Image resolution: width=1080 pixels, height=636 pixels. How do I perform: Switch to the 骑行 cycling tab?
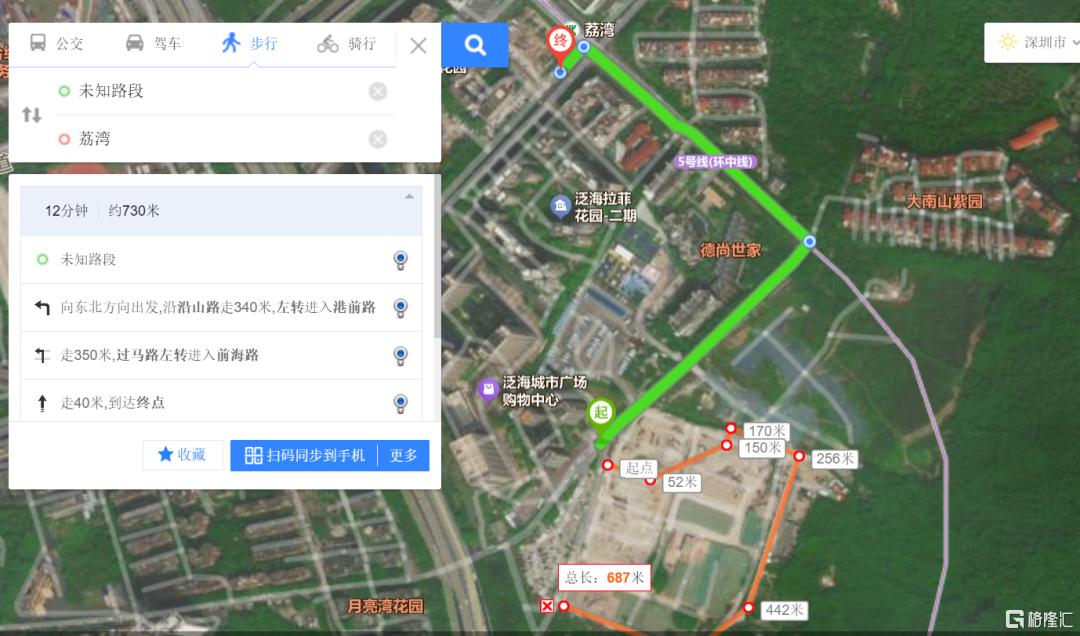pyautogui.click(x=347, y=44)
